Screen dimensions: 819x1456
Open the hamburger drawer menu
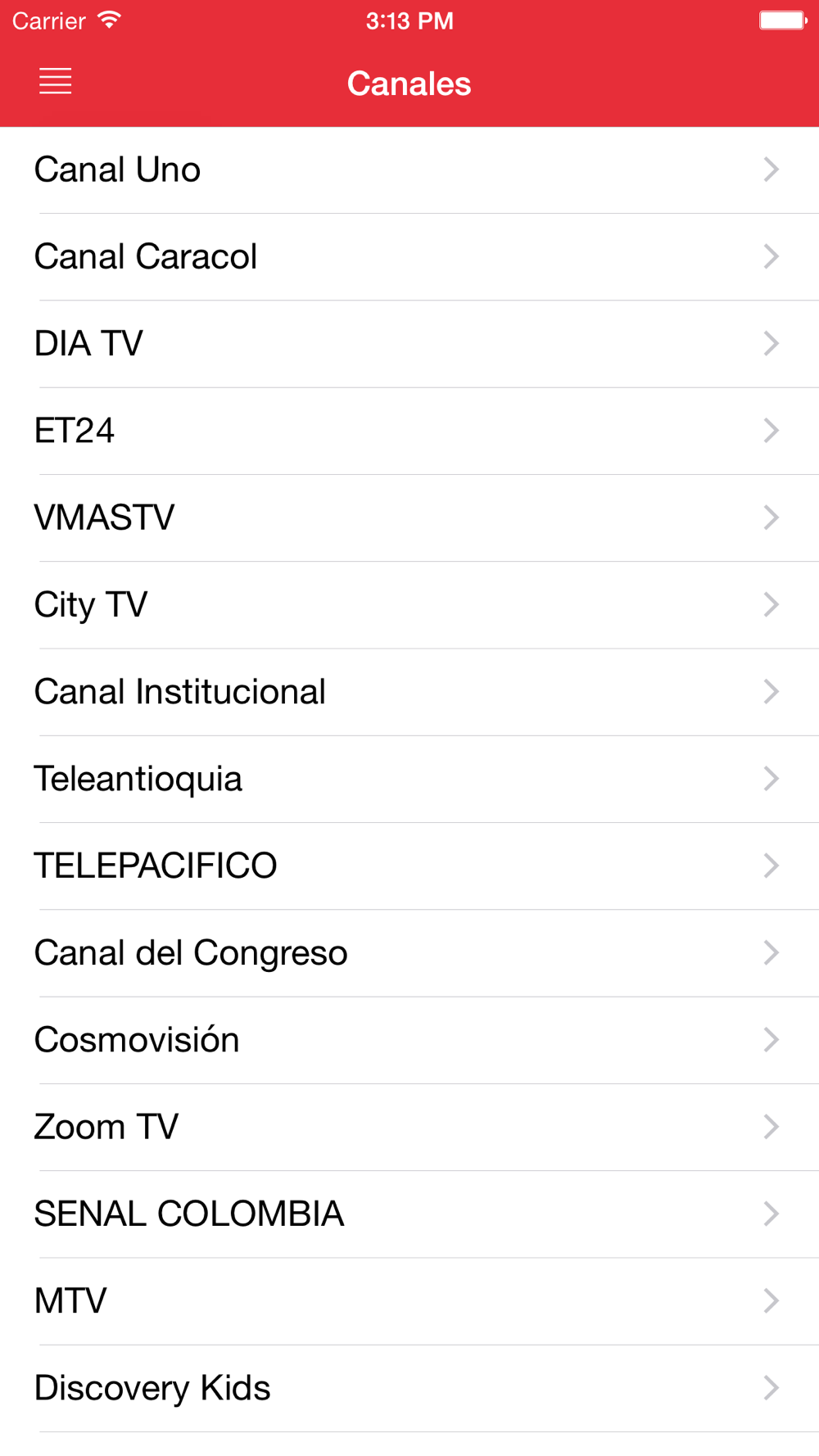pos(56,82)
